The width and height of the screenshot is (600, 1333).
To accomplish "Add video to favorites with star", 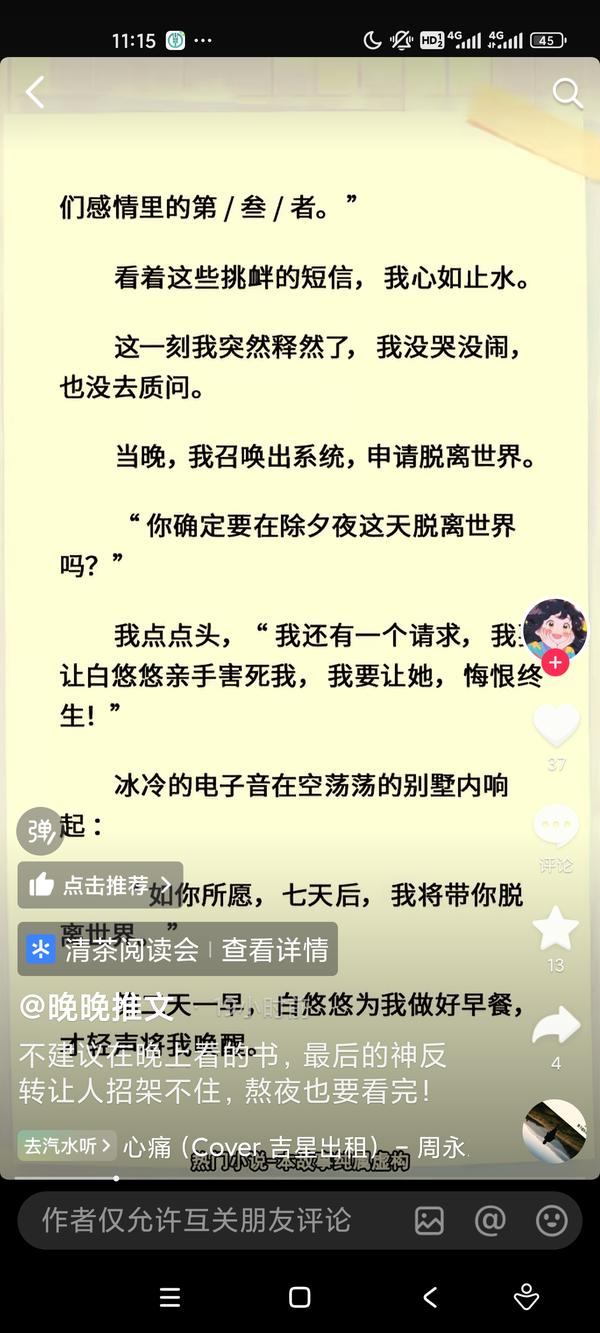I will pos(556,928).
